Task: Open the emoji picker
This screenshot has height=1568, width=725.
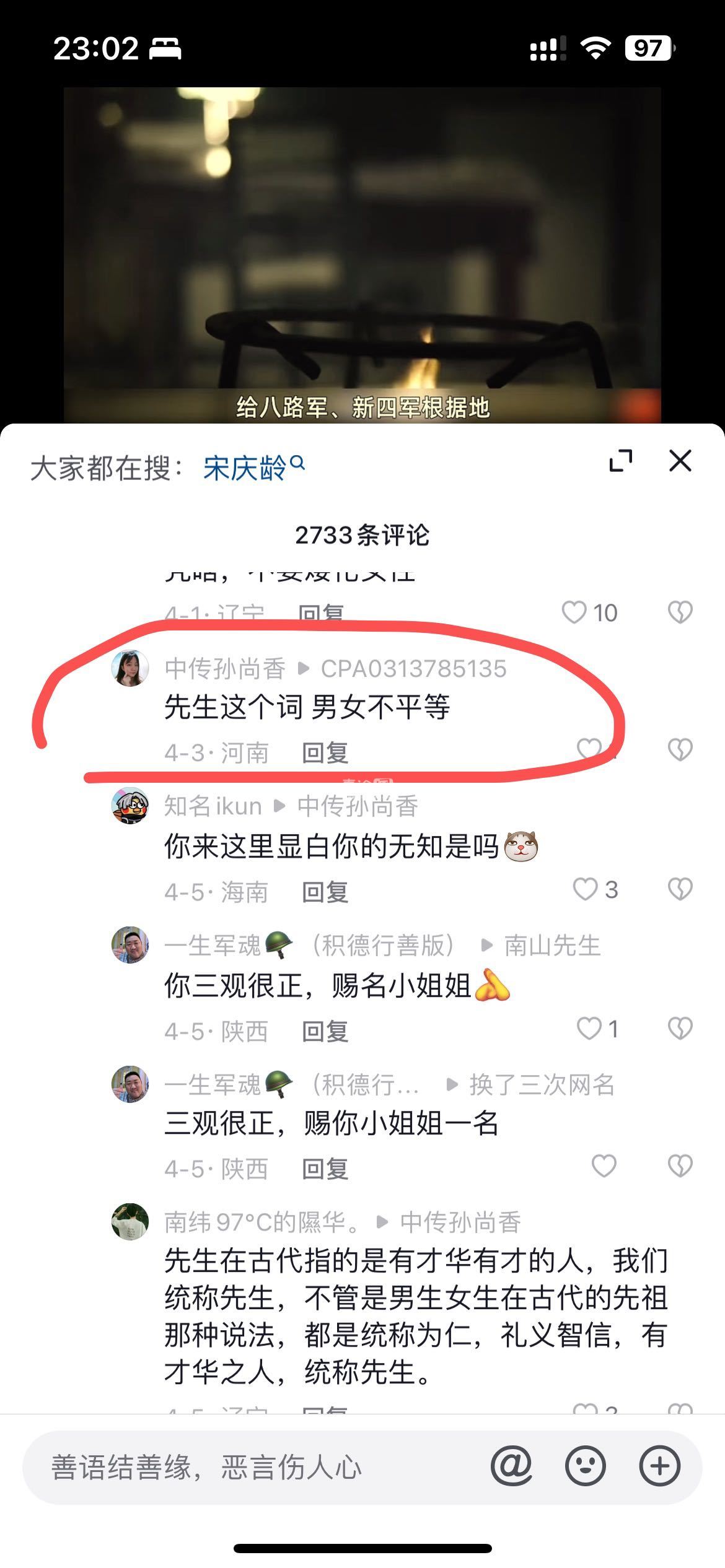Action: pos(585,1466)
